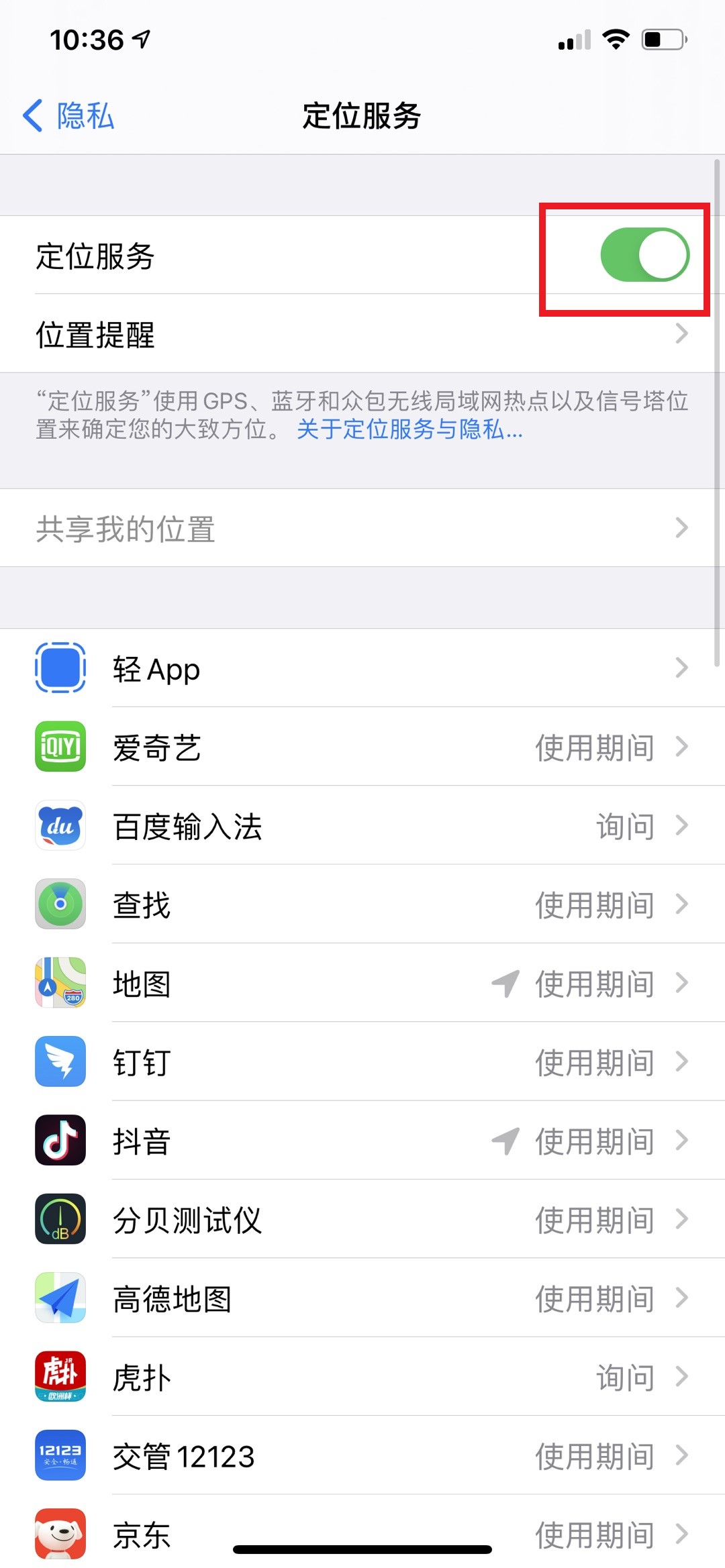Viewport: 725px width, 1568px height.
Task: Open 地图 location settings
Action: click(x=362, y=983)
